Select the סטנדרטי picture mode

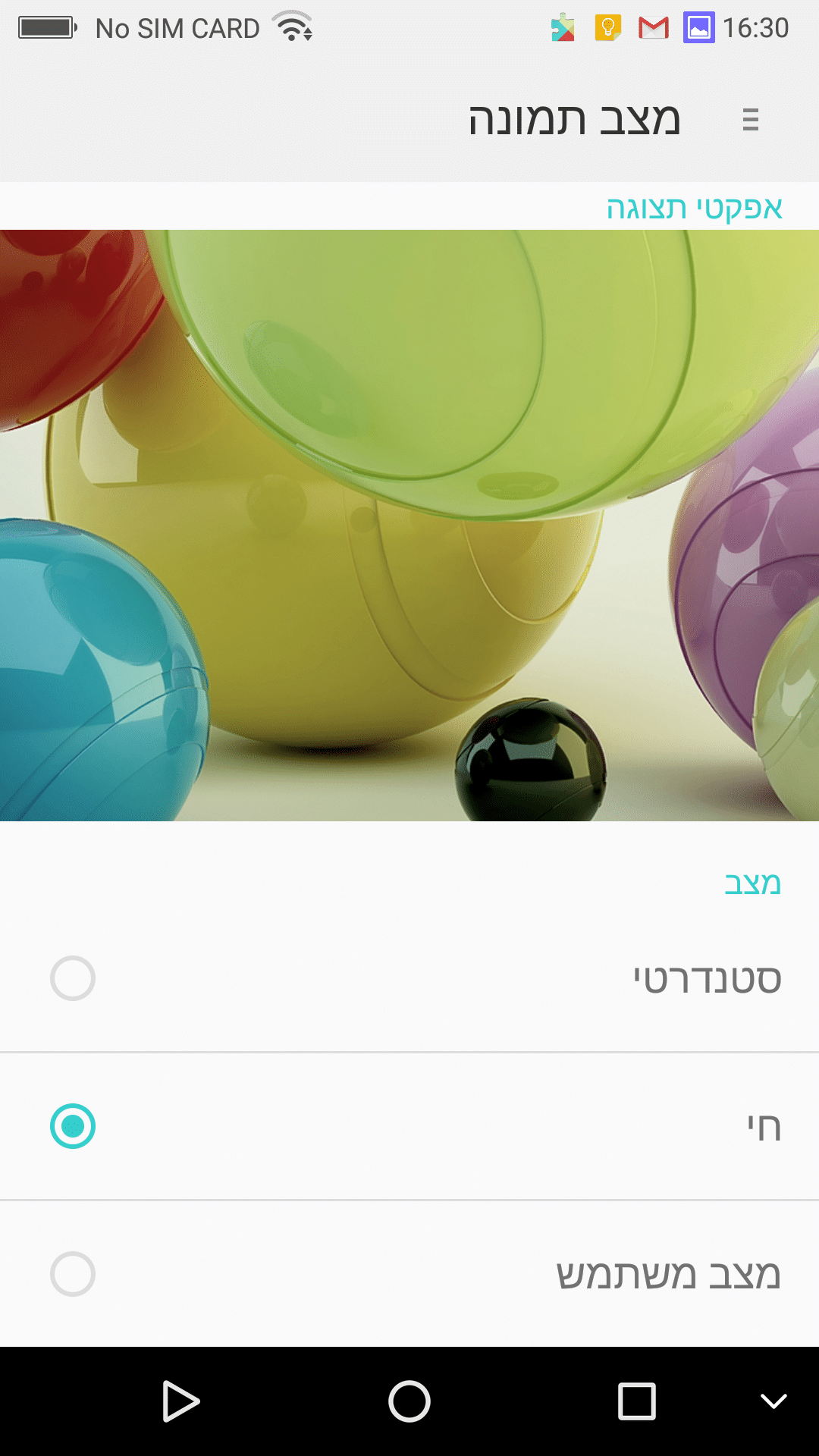click(409, 978)
